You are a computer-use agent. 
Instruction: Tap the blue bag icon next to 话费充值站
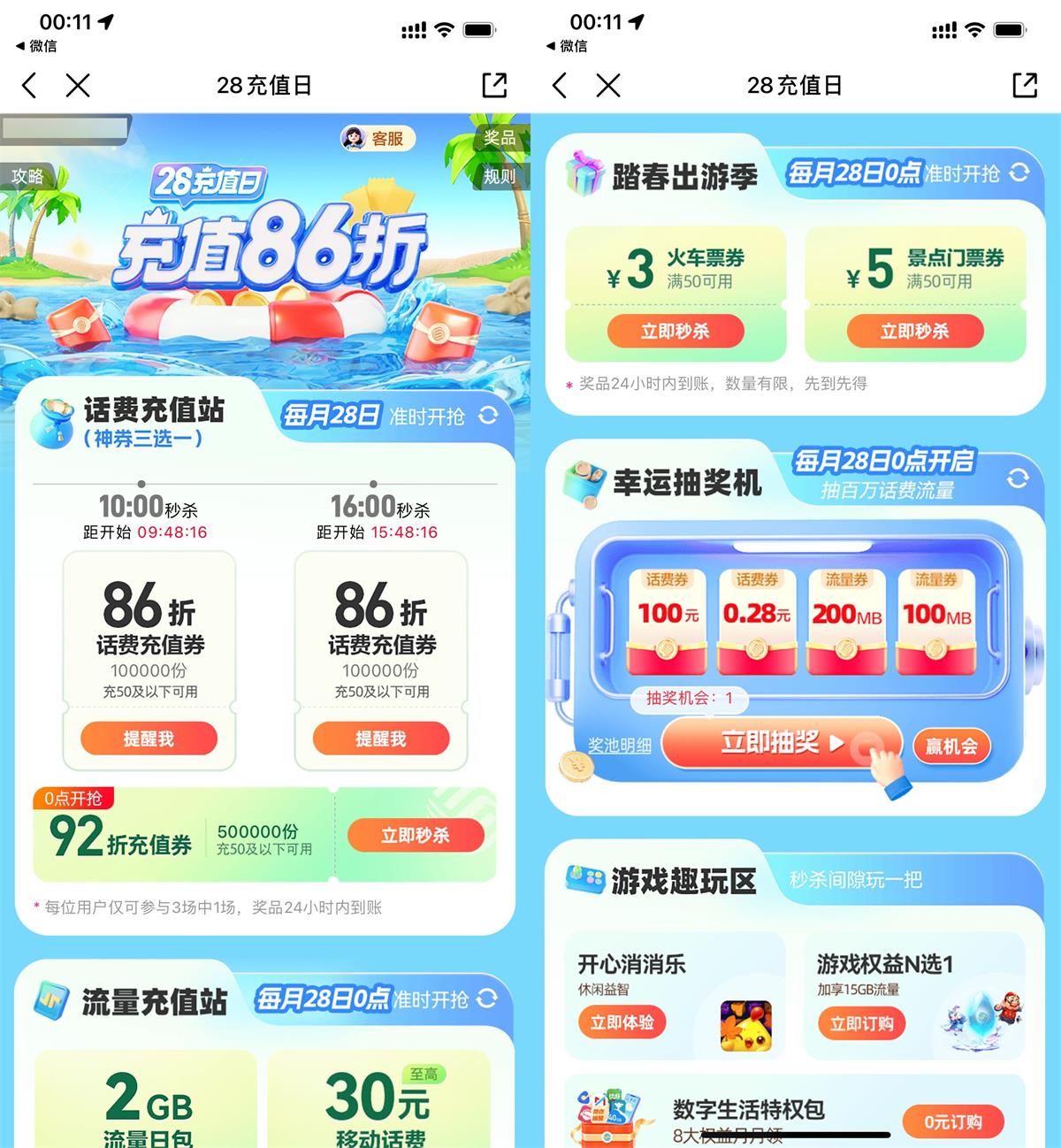(53, 417)
